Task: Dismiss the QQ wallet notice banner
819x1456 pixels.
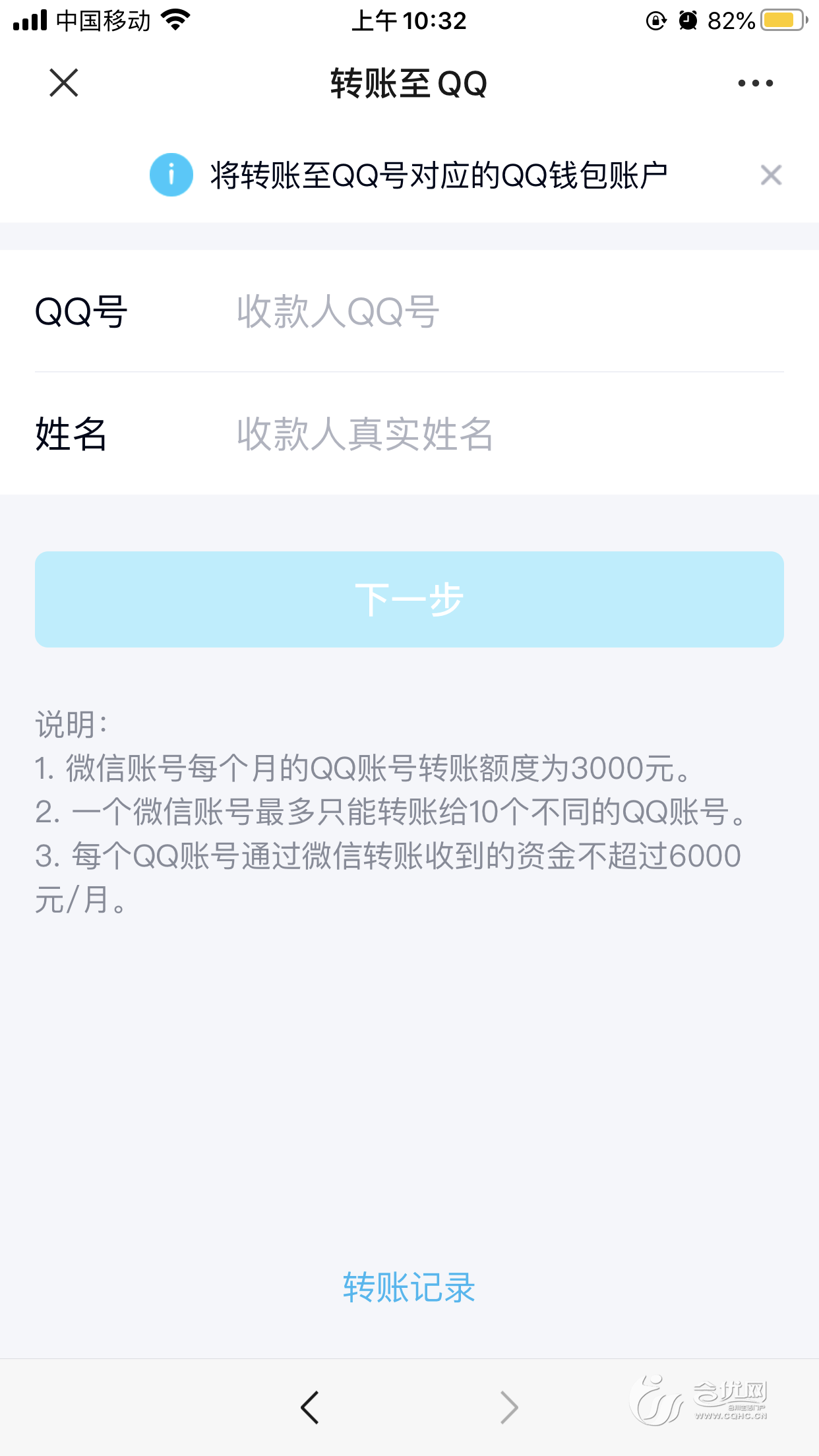Action: (770, 174)
